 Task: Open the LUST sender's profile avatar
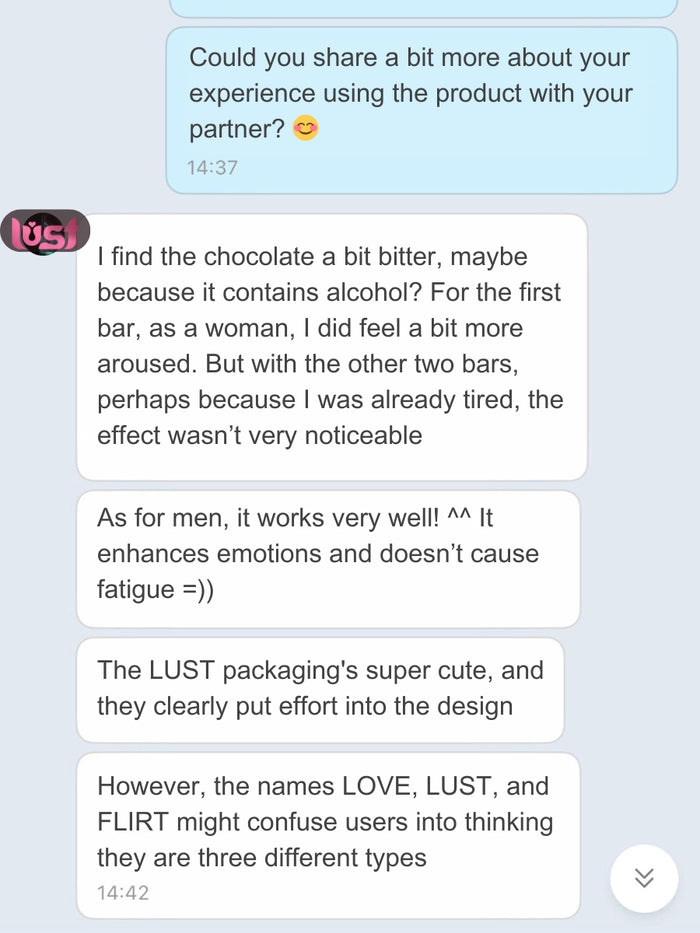[x=45, y=232]
